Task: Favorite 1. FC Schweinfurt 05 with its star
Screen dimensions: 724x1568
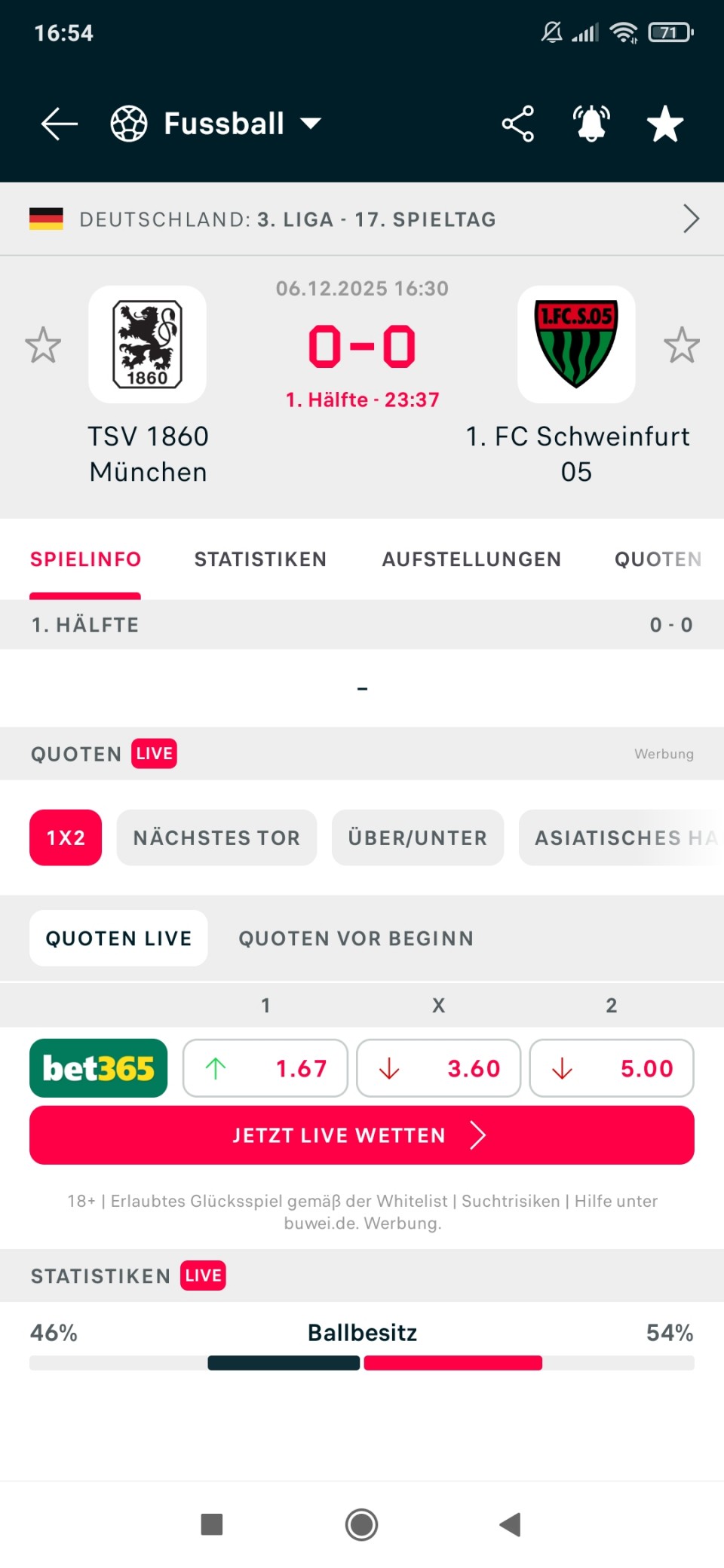Action: click(682, 345)
